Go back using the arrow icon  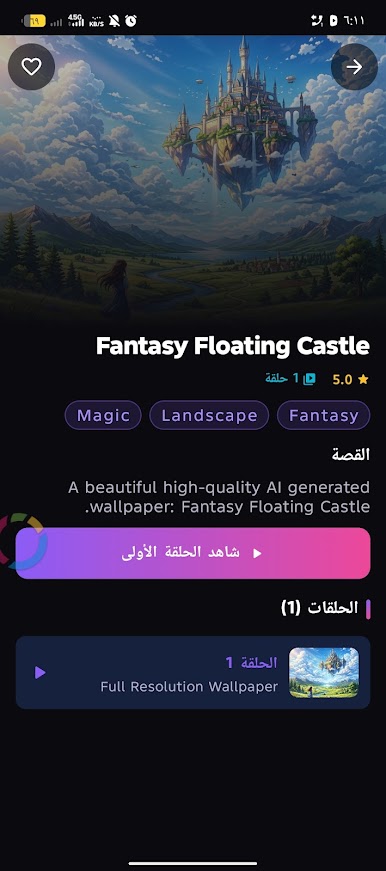pyautogui.click(x=354, y=67)
